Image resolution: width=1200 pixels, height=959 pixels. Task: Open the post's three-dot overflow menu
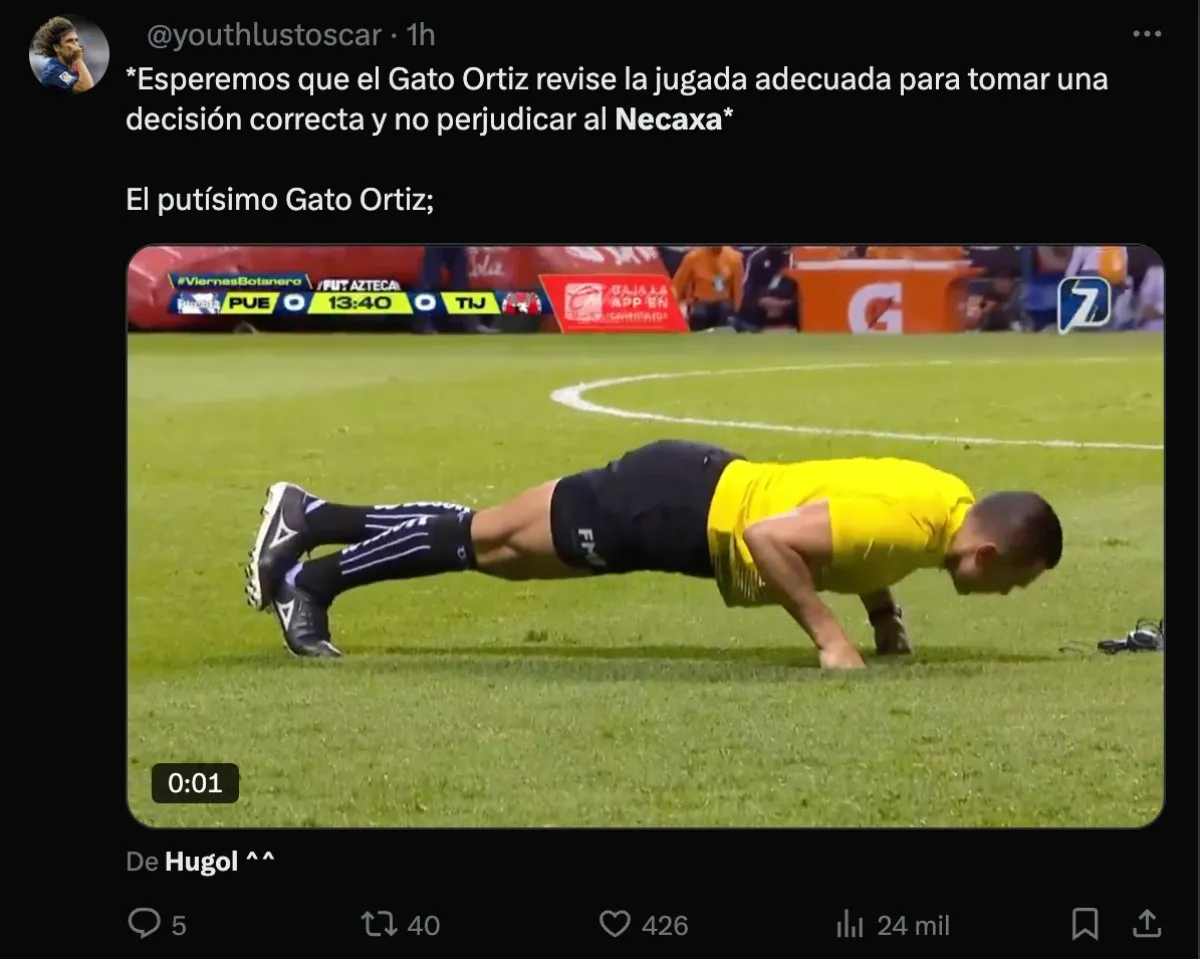[1146, 34]
